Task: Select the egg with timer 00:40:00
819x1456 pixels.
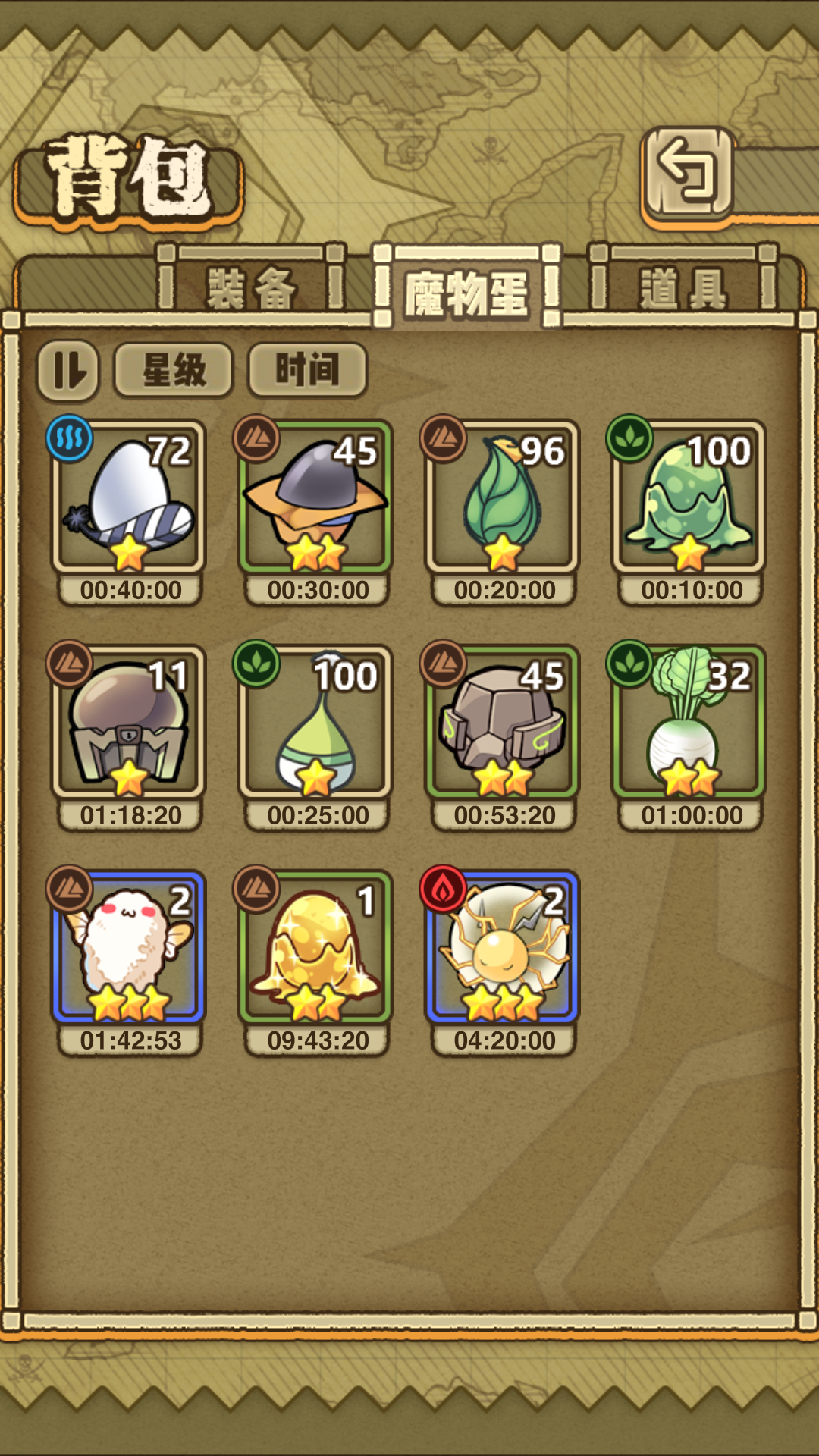Action: (128, 497)
